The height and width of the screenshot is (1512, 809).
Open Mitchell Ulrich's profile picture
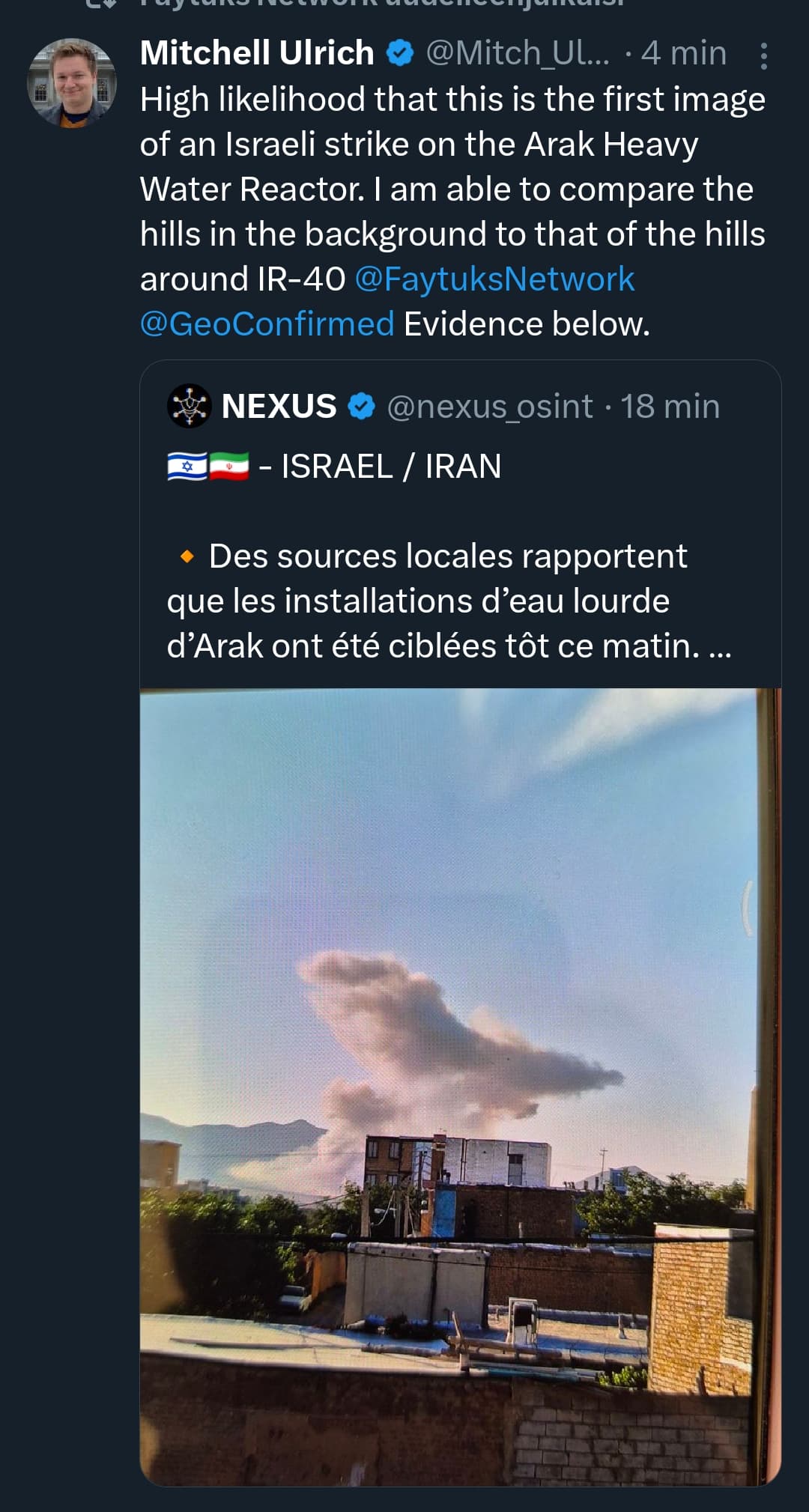[x=72, y=83]
